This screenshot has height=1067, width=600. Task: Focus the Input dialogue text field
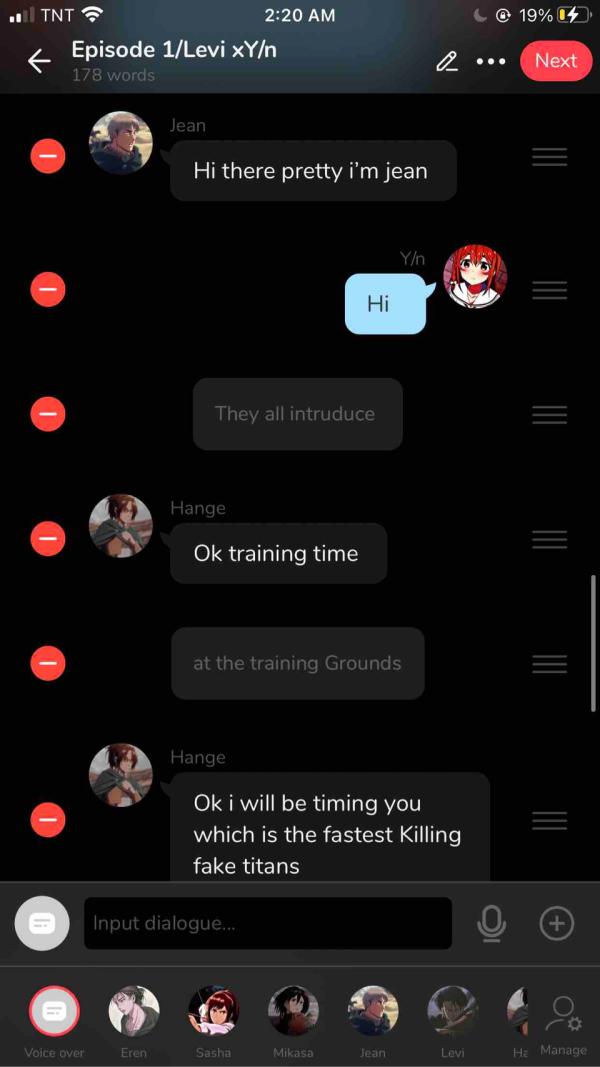point(267,923)
